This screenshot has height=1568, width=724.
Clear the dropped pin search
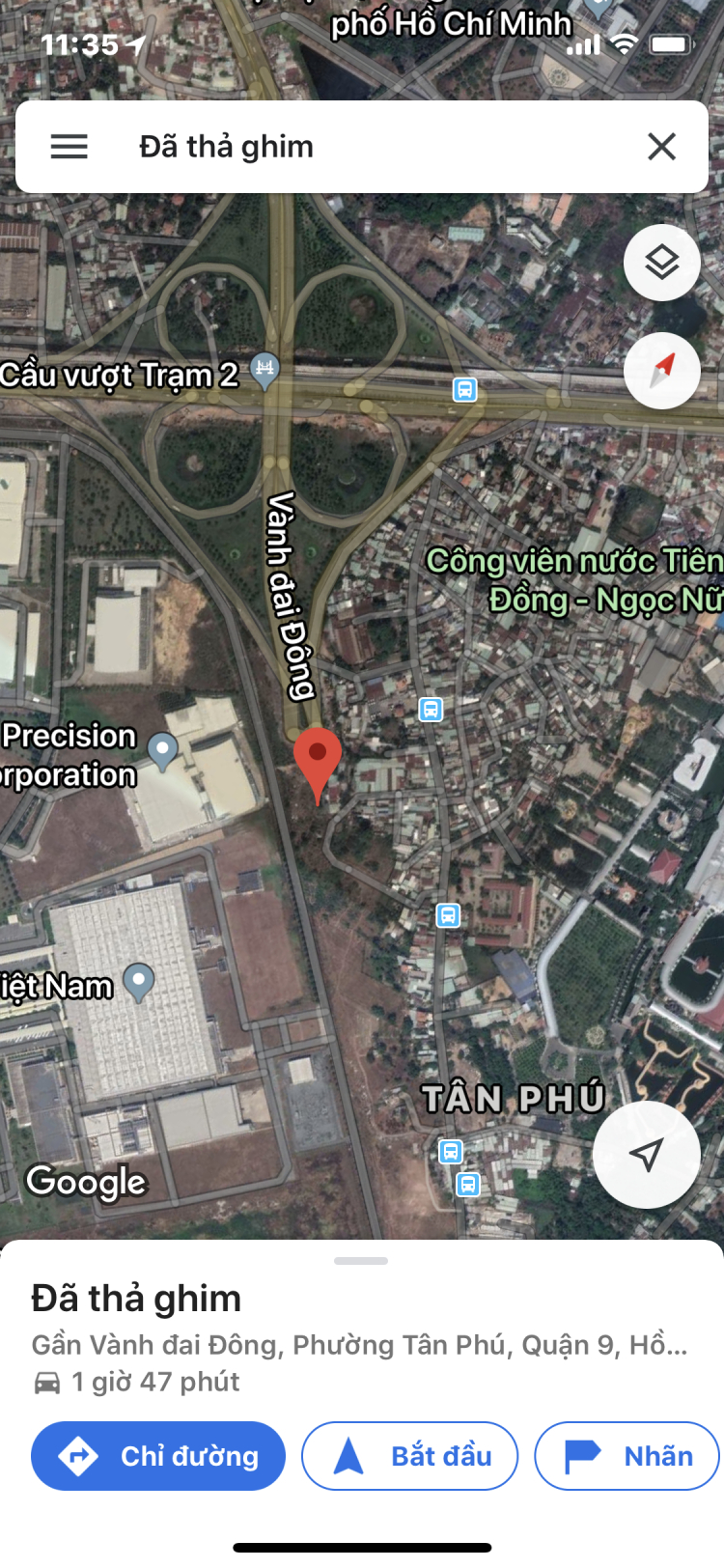pyautogui.click(x=661, y=147)
